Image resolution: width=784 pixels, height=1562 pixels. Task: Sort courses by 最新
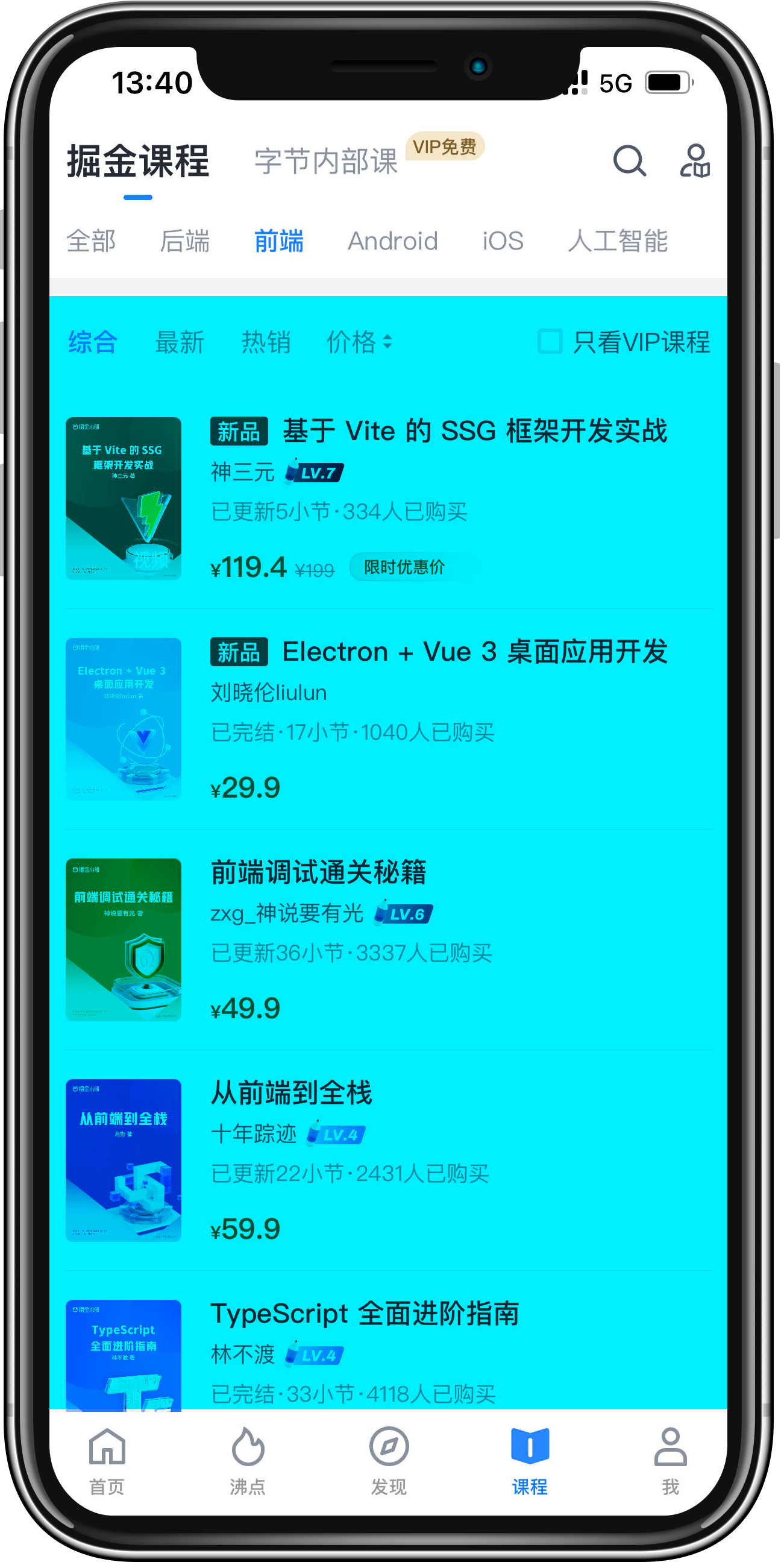(x=180, y=342)
